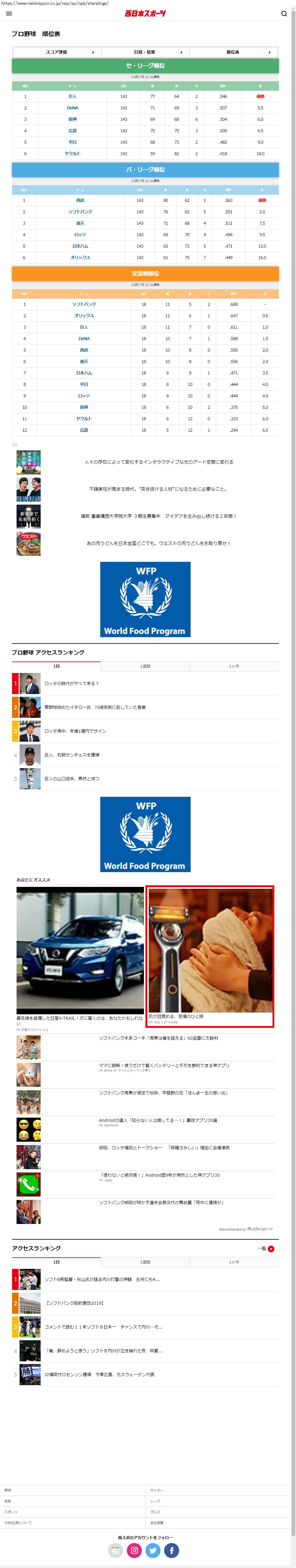Select 1週間 tab in プロ野球 アクセスランキング
296x1568 pixels.
point(145,667)
